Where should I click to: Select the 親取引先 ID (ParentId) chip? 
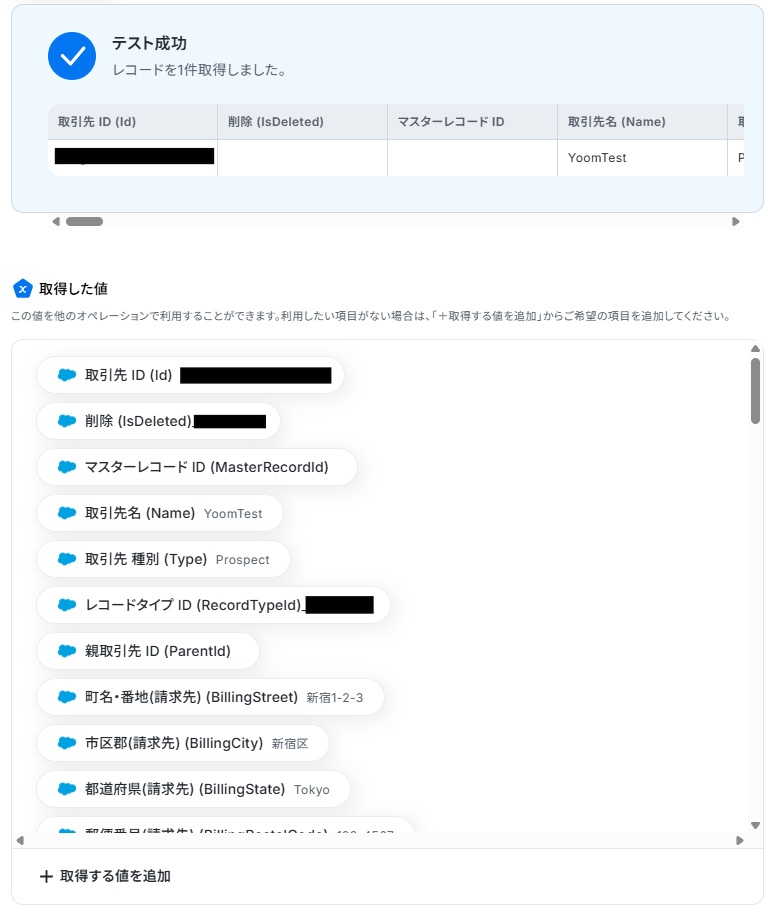pos(148,651)
